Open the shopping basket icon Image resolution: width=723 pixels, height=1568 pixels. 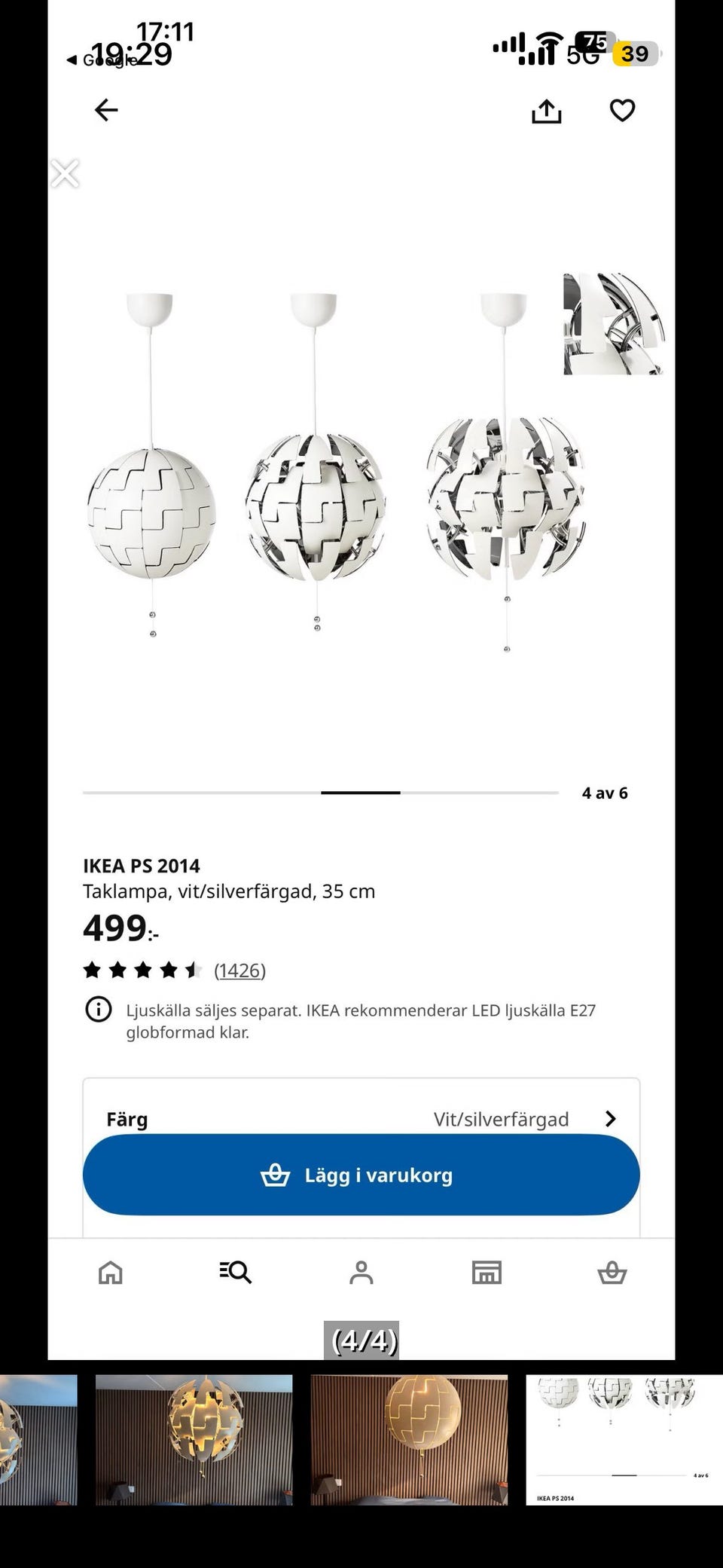tap(612, 1273)
